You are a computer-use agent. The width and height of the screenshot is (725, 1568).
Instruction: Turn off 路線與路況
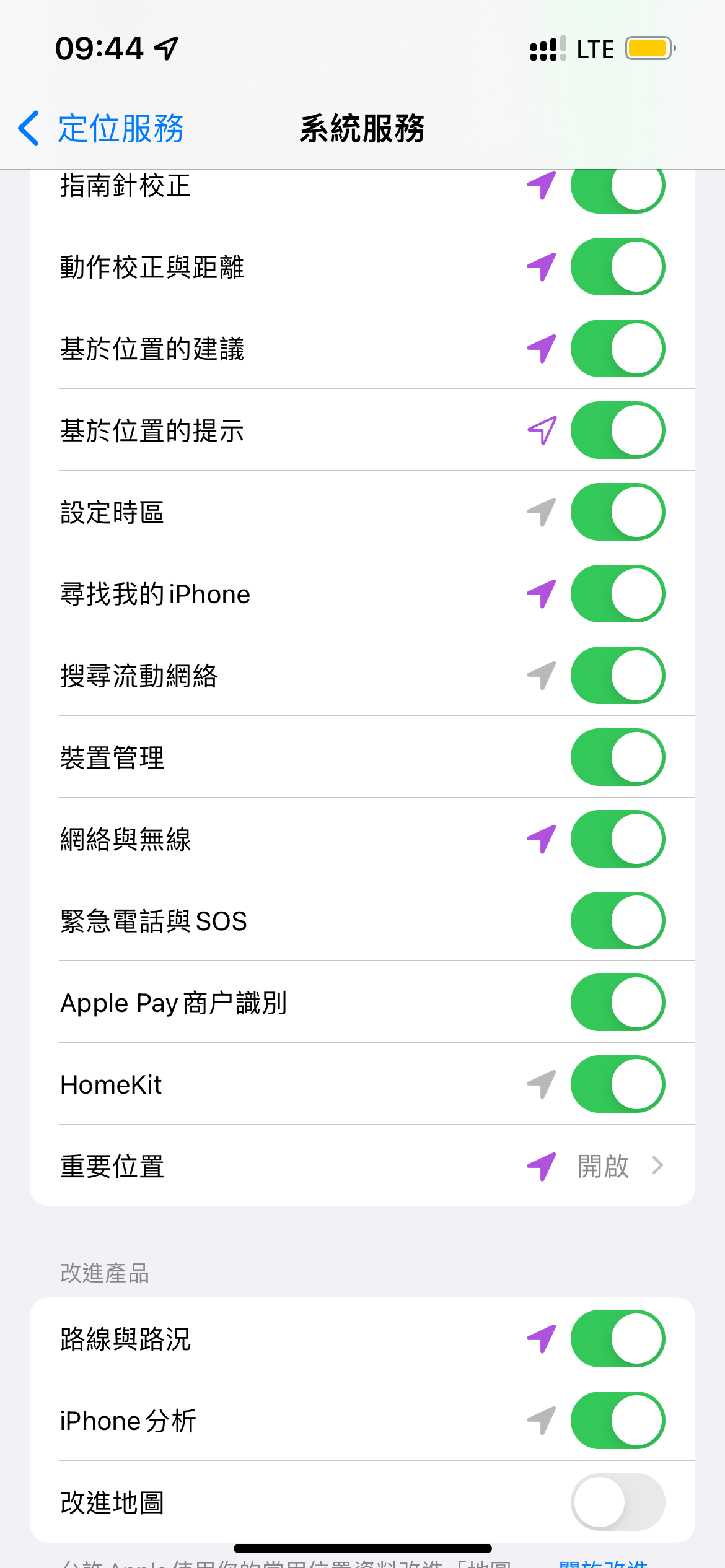618,1339
